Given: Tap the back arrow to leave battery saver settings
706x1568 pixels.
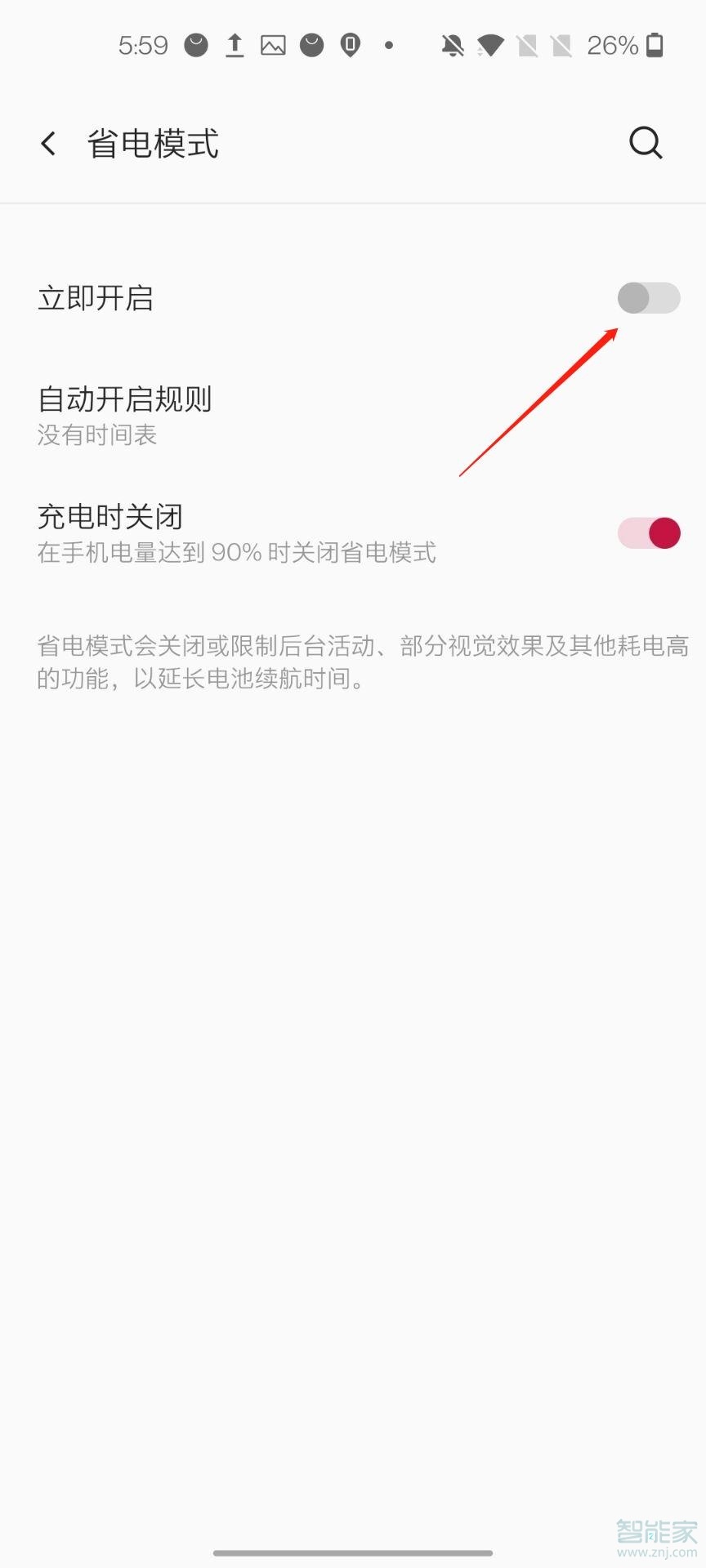Looking at the screenshot, I should coord(47,142).
